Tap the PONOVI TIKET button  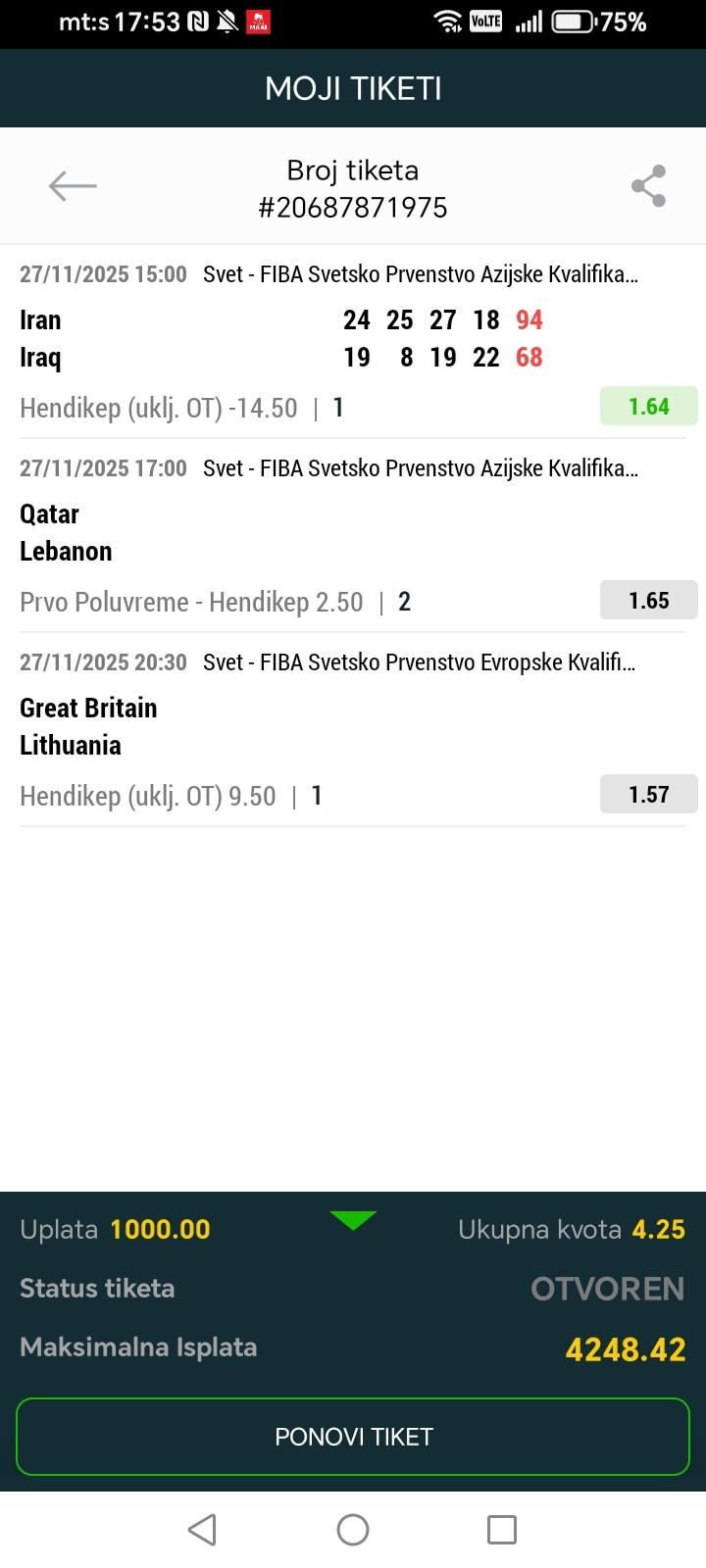tap(353, 1437)
